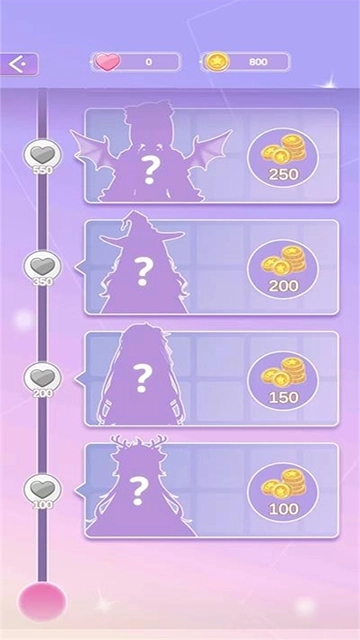This screenshot has height=640, width=360.
Task: Go back using the arrow button
Action: tap(19, 64)
